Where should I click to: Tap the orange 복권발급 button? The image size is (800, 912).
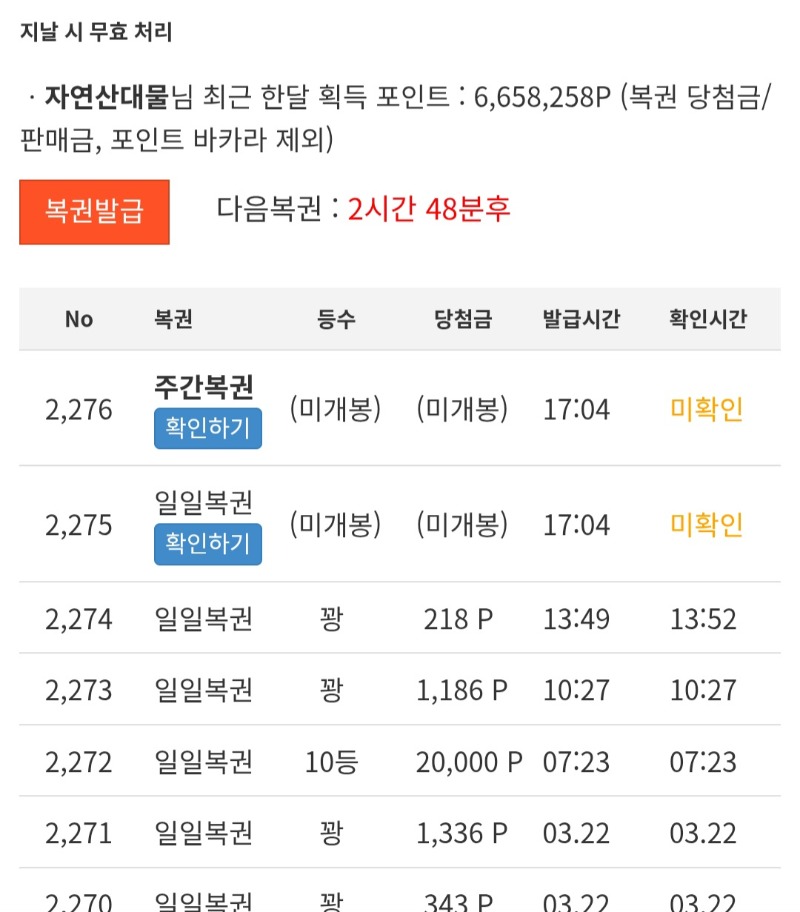94,212
